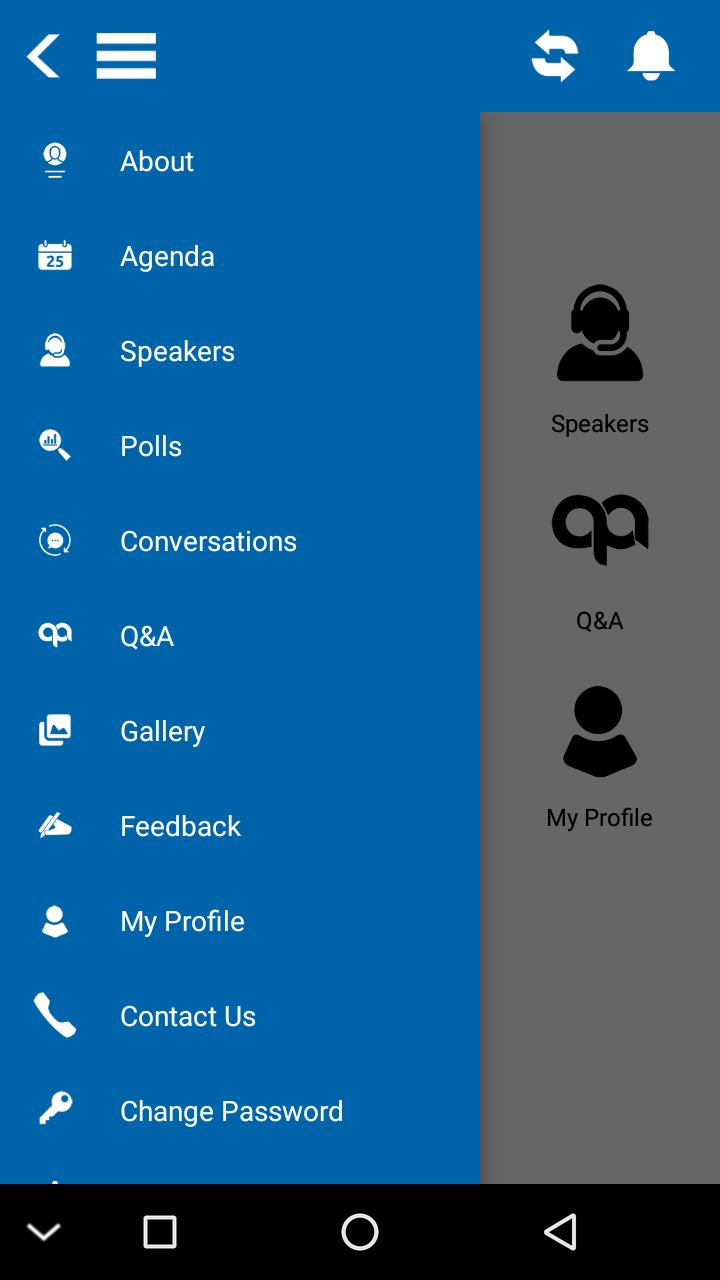The image size is (720, 1280).
Task: Close the drawer with the hamburger menu button
Action: [126, 56]
